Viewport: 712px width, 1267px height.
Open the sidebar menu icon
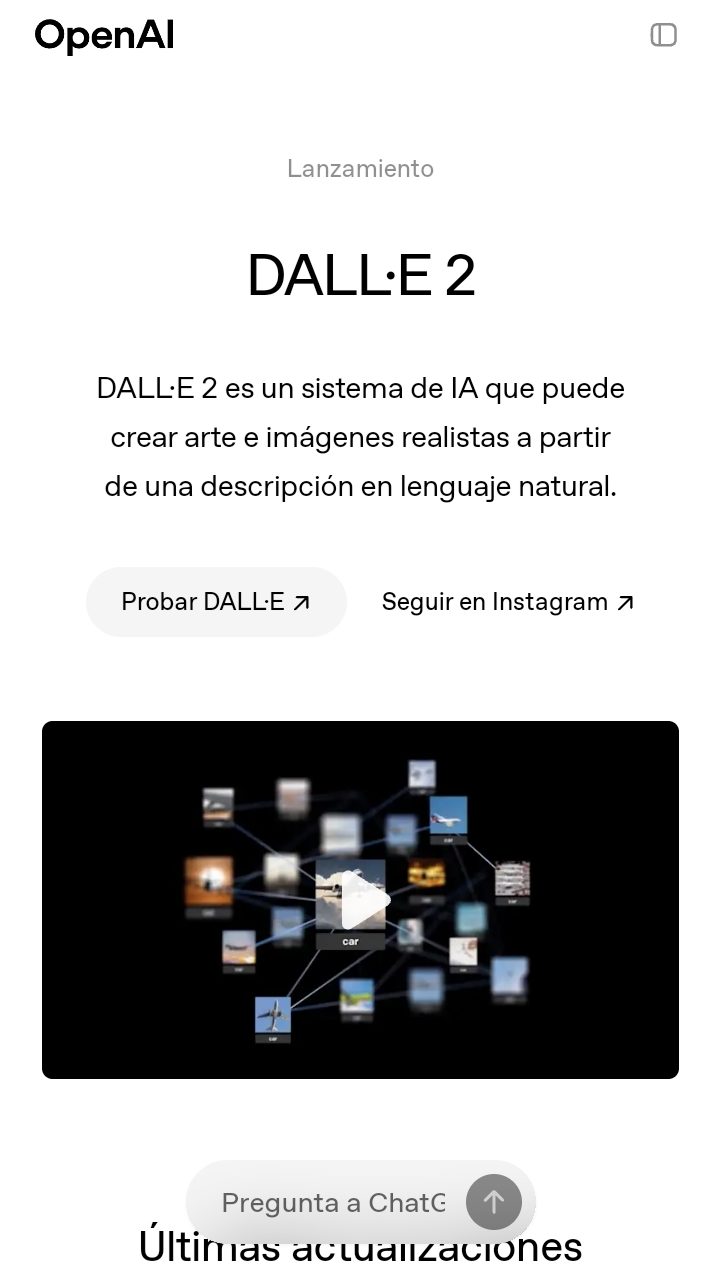663,35
